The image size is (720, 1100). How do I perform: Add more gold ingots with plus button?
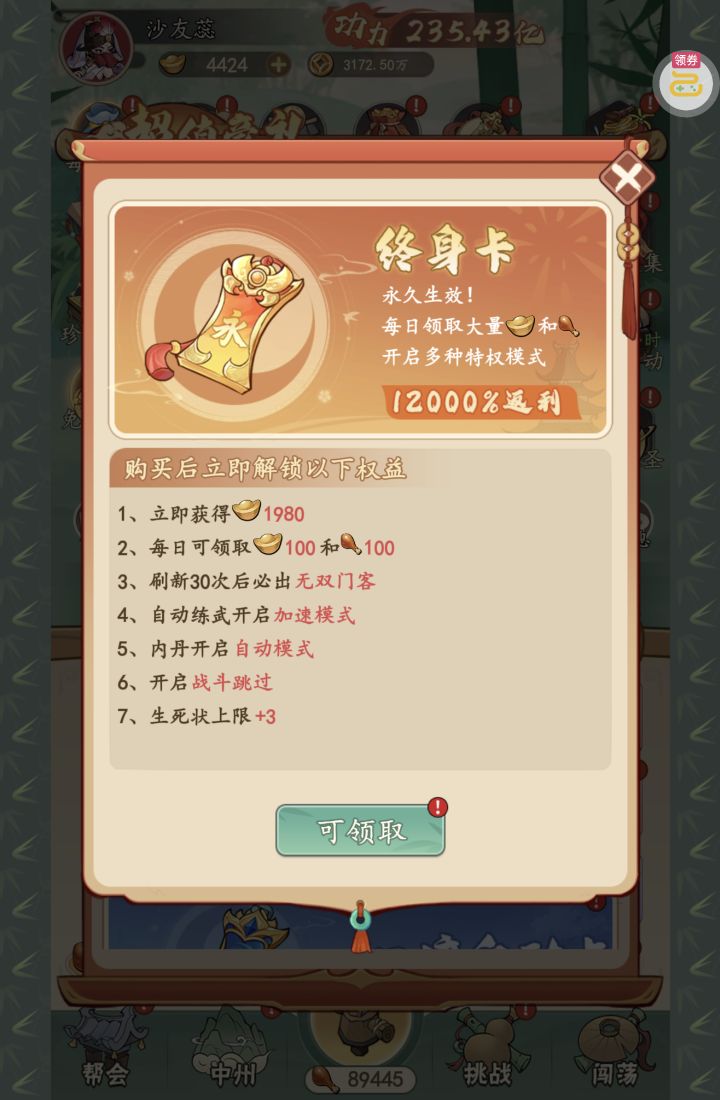point(278,65)
